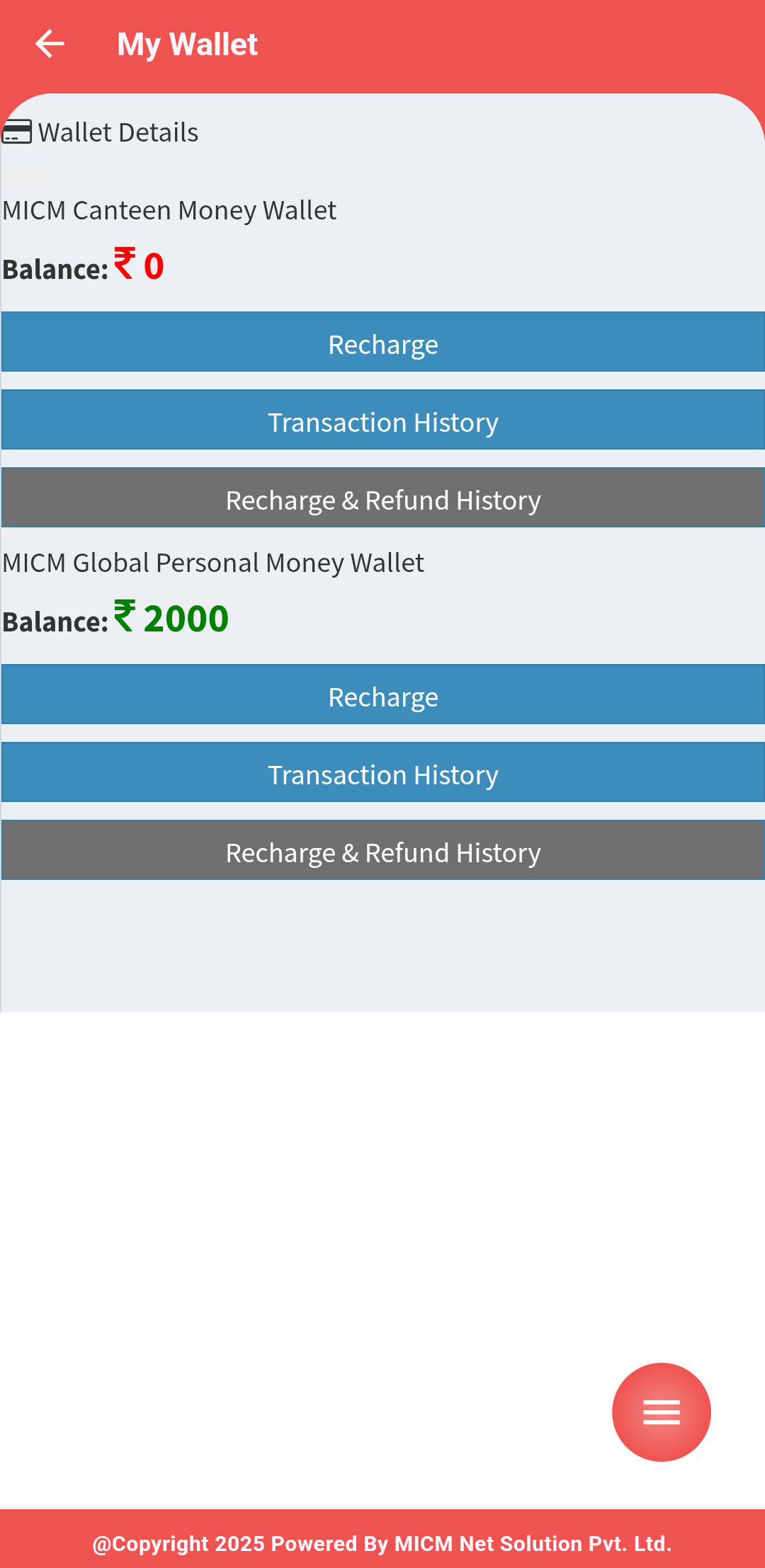This screenshot has width=765, height=1568.
Task: Recharge the MICM Global Personal Money Wallet
Action: click(382, 695)
